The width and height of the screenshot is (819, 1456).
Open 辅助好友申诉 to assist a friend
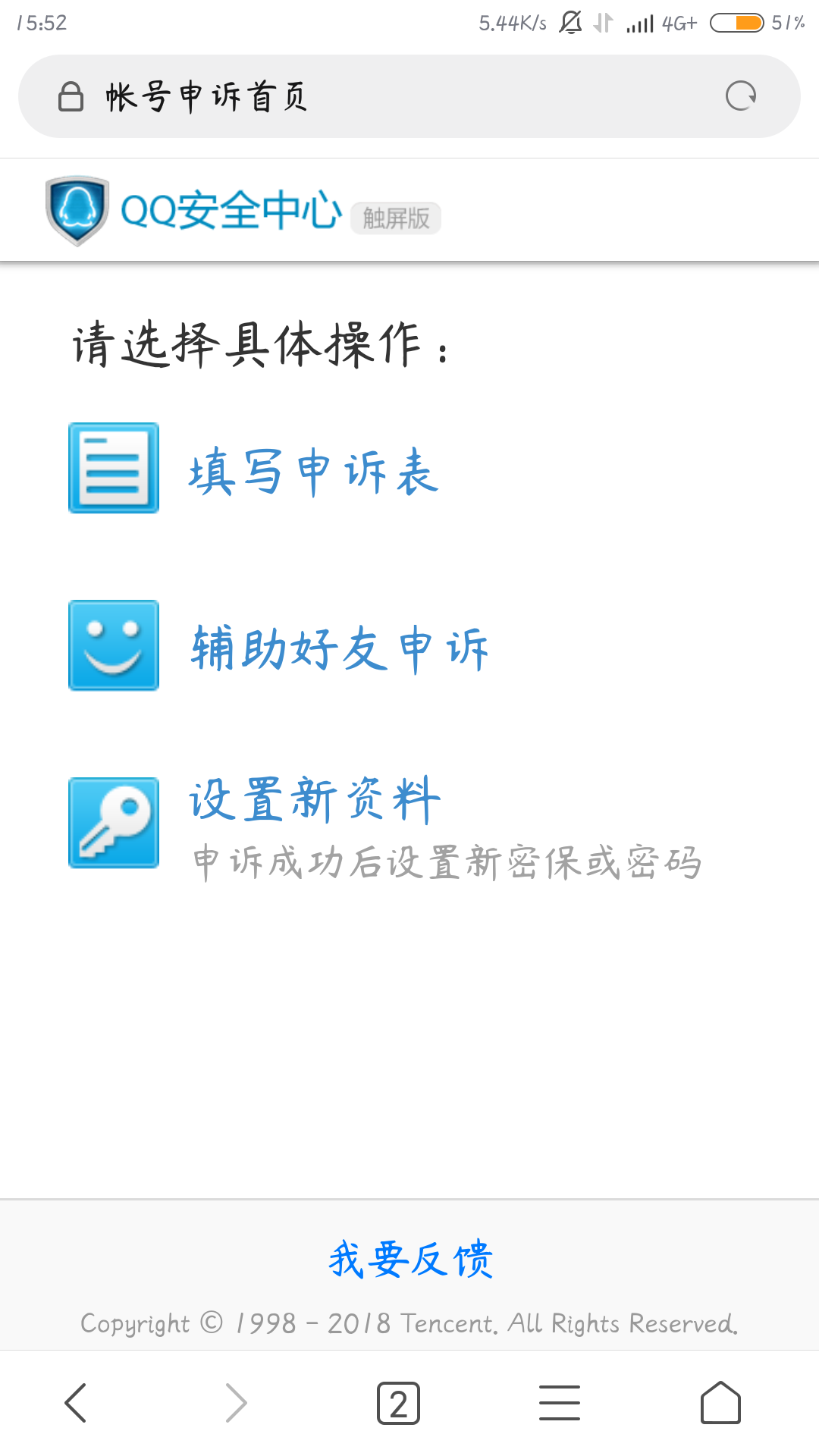coord(339,648)
